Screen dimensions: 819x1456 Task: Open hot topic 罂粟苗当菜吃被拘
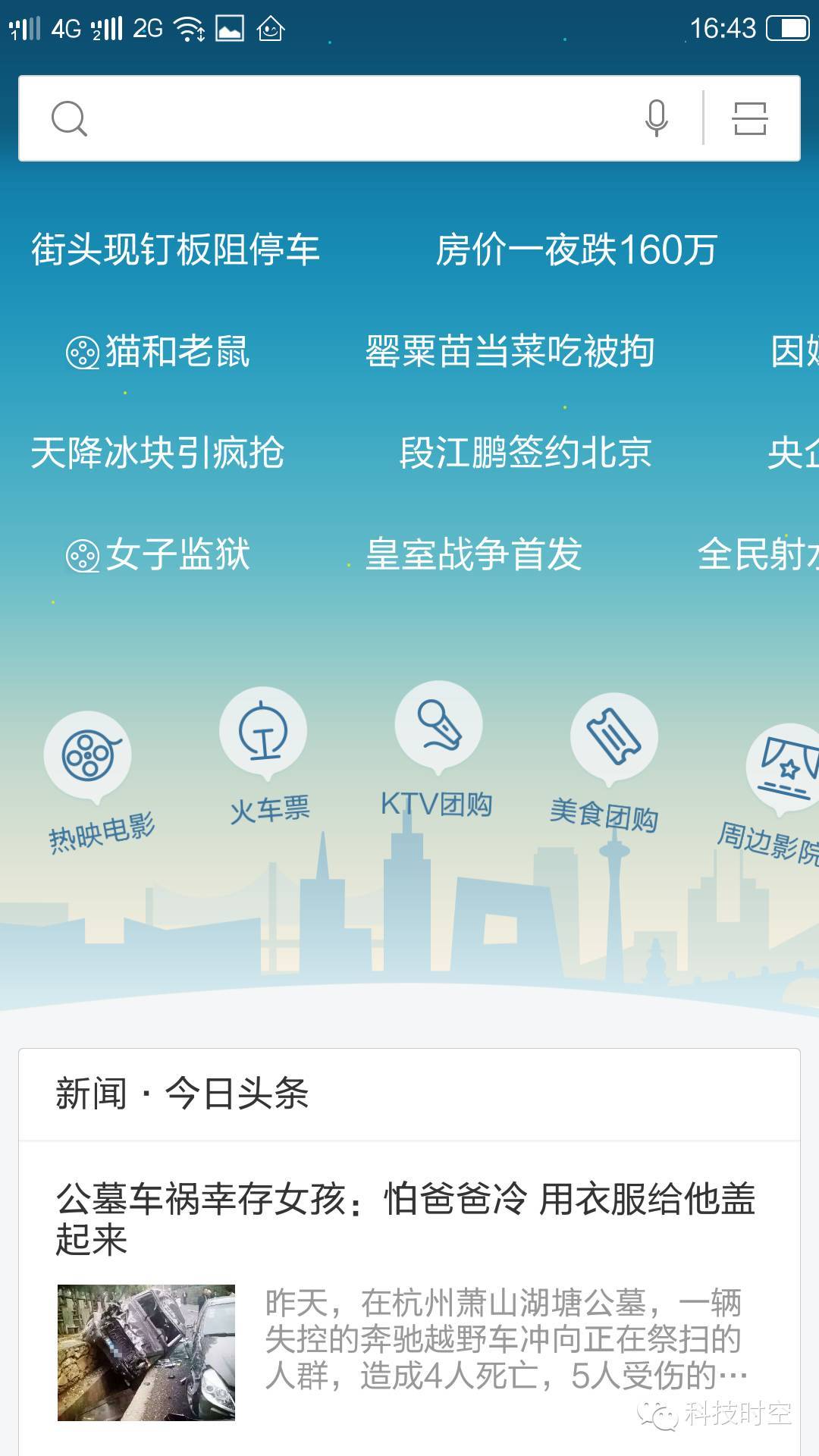click(510, 352)
